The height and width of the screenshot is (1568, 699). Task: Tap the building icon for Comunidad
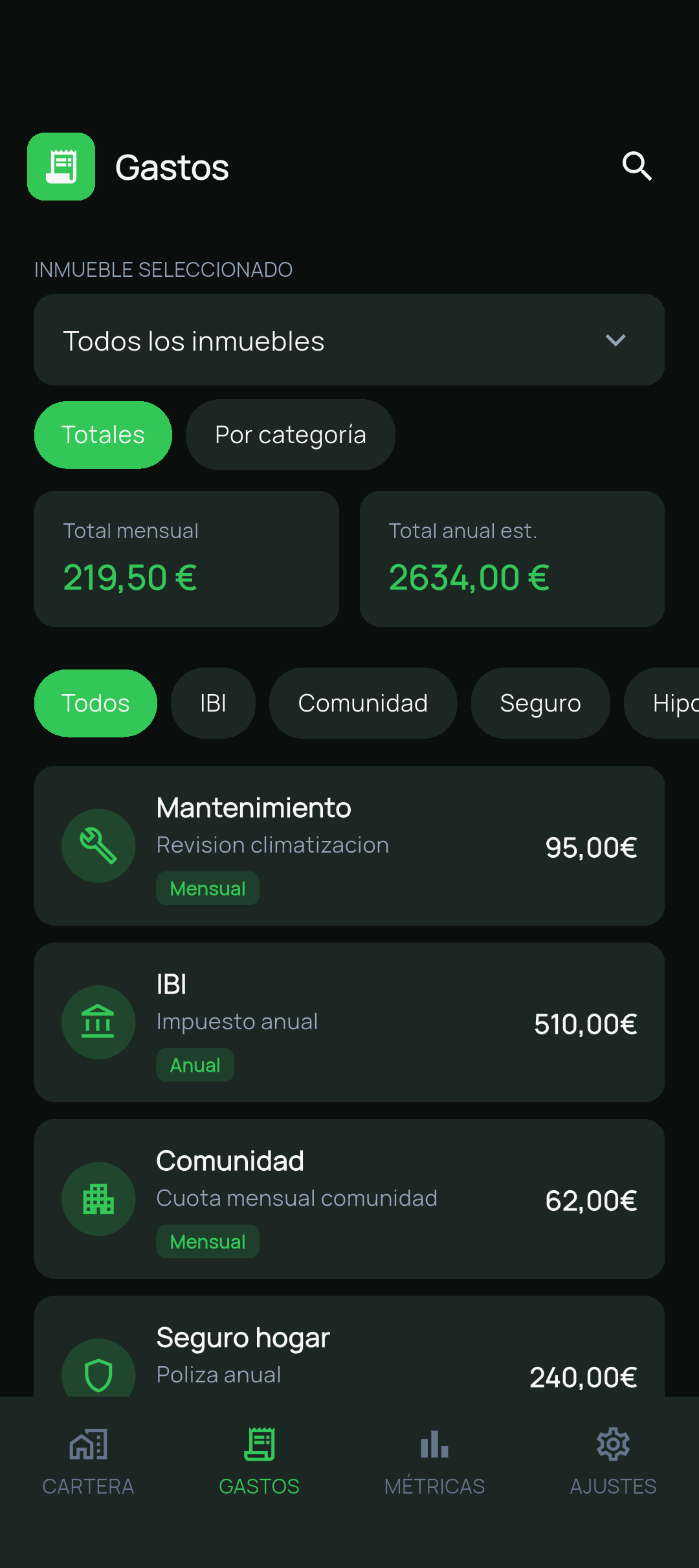point(98,1199)
